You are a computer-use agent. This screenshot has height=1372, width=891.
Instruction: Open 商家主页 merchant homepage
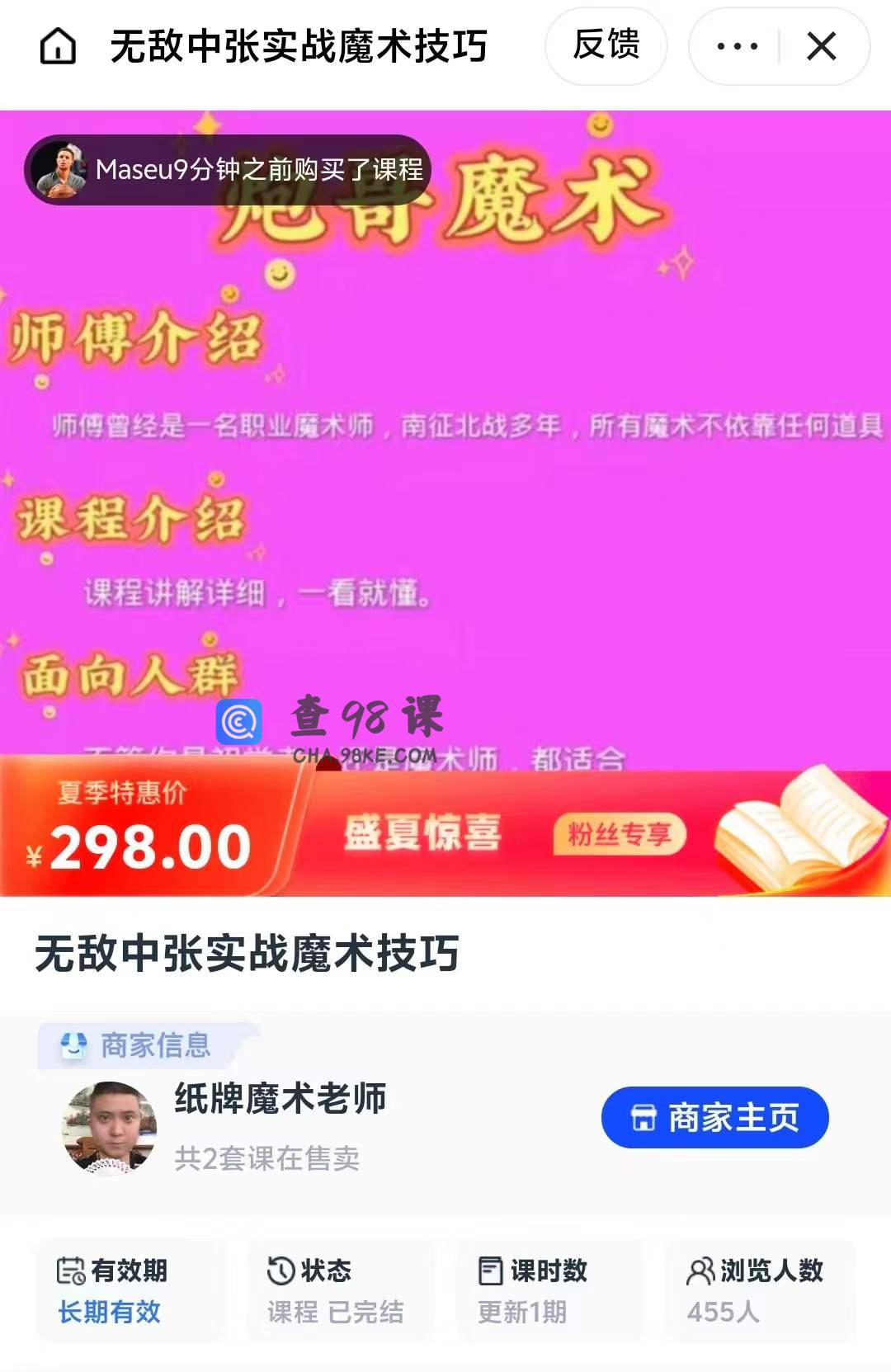point(714,1118)
